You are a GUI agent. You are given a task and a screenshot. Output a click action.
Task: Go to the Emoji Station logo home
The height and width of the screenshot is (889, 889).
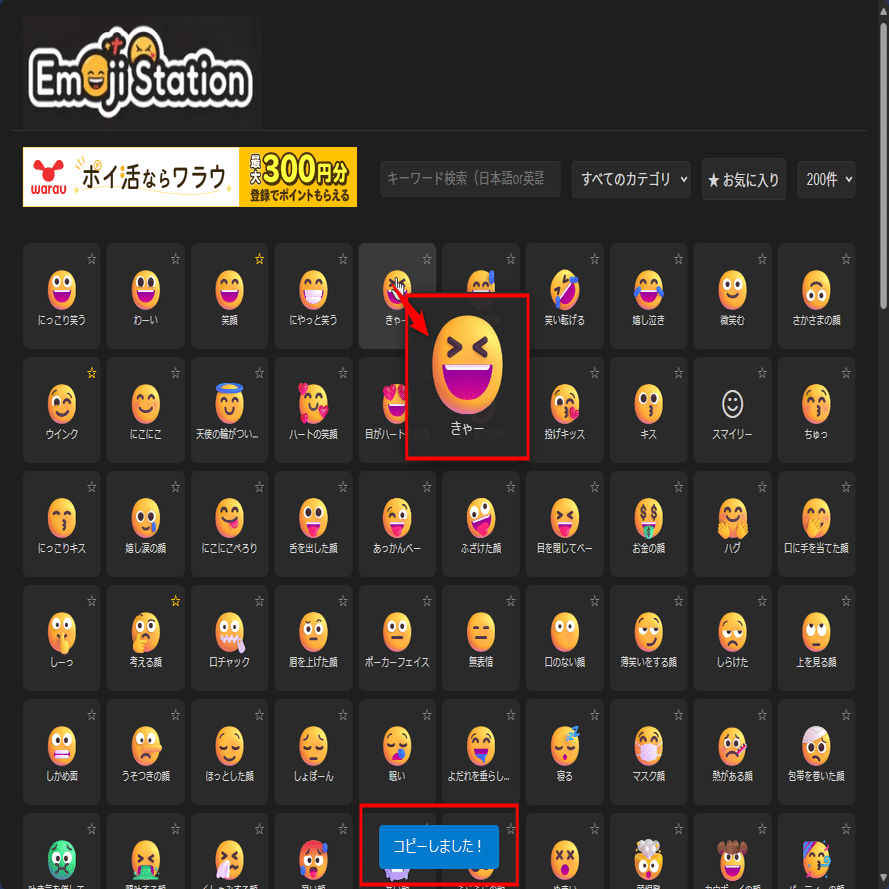click(x=141, y=73)
